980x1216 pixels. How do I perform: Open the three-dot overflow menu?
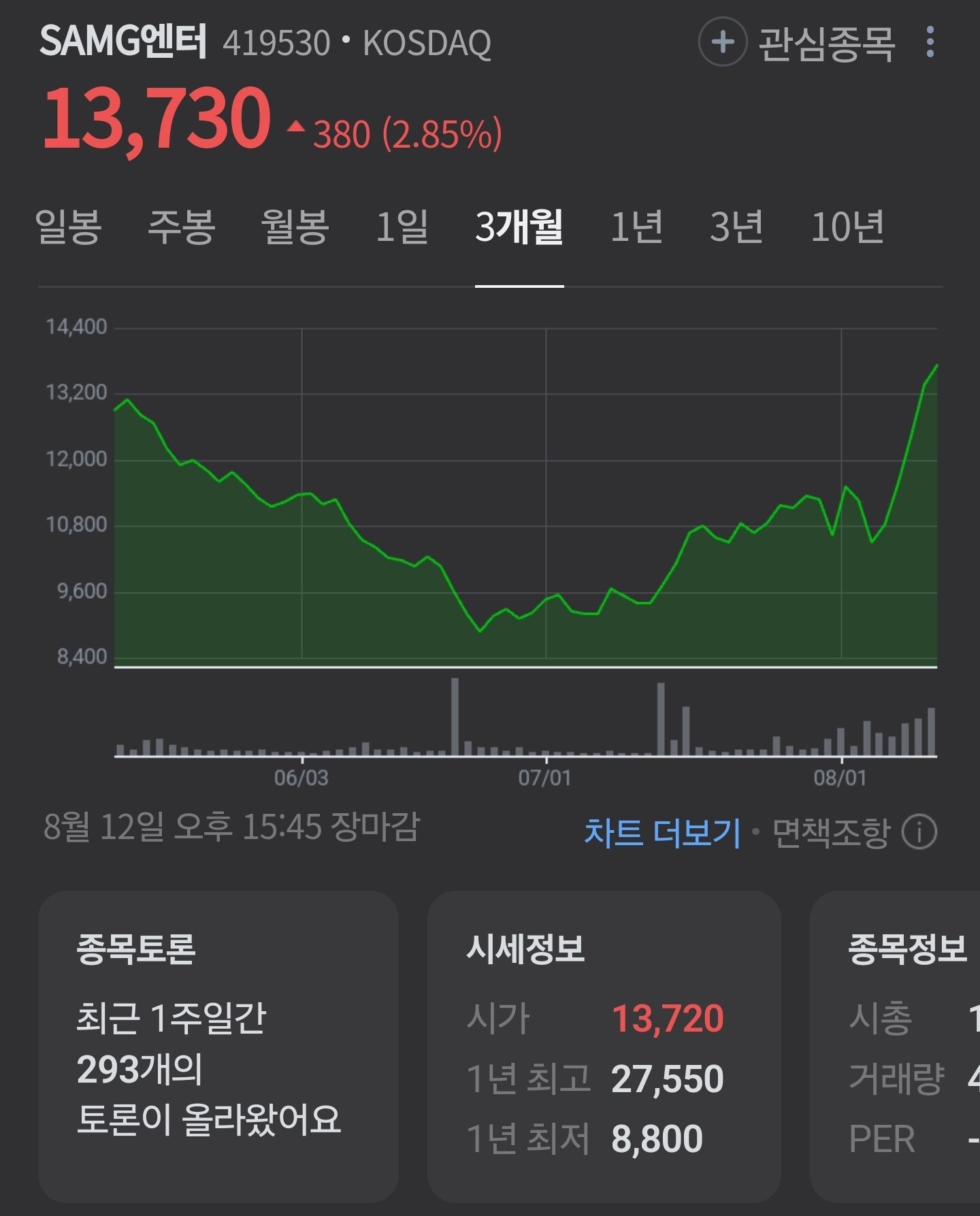[930, 42]
